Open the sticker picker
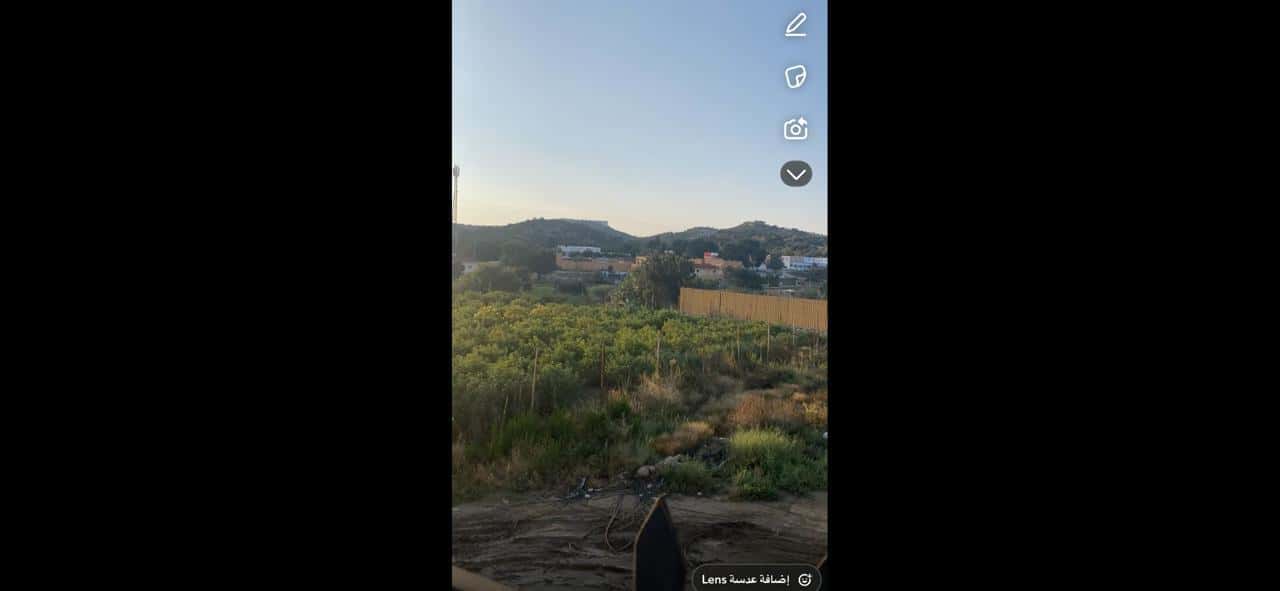The image size is (1280, 591). coord(796,77)
